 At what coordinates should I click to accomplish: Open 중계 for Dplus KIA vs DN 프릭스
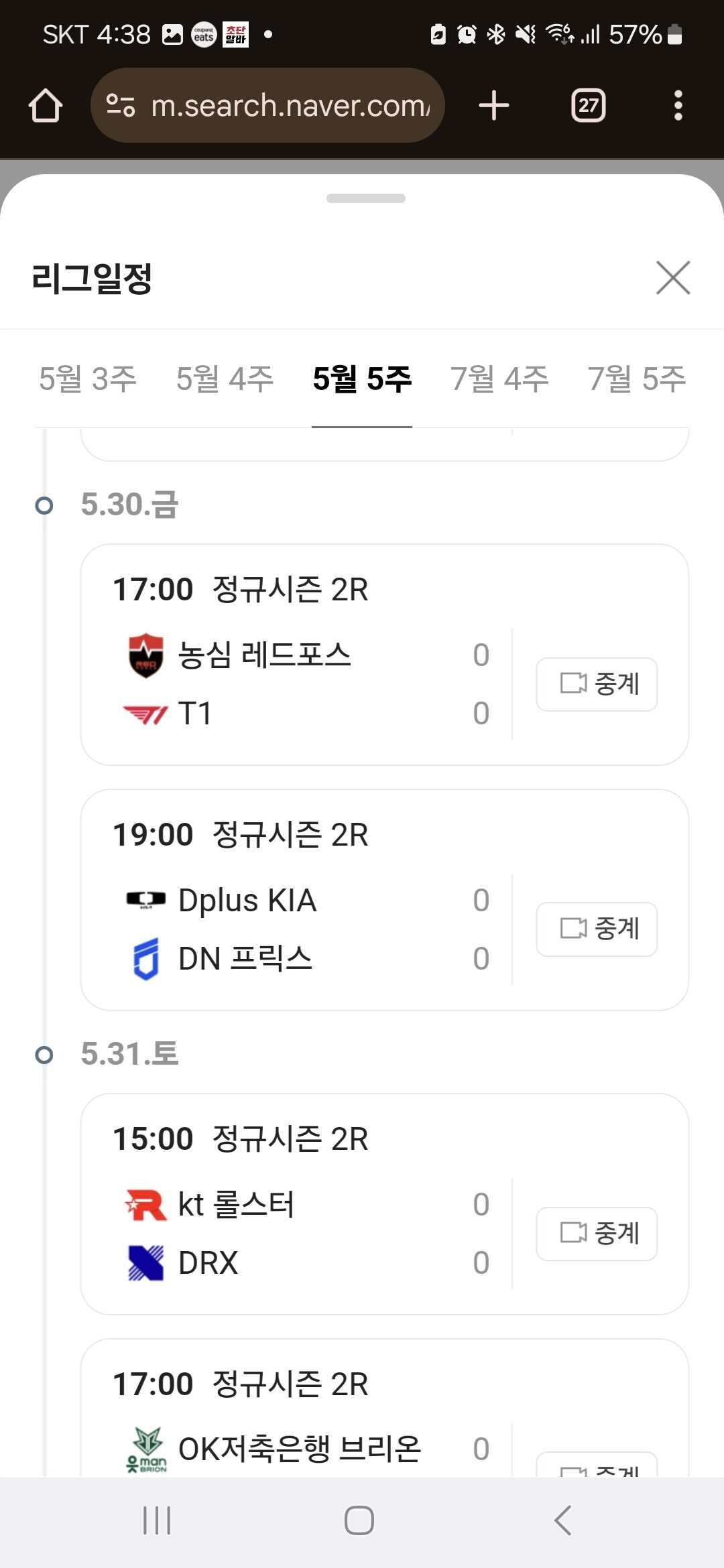coord(597,929)
